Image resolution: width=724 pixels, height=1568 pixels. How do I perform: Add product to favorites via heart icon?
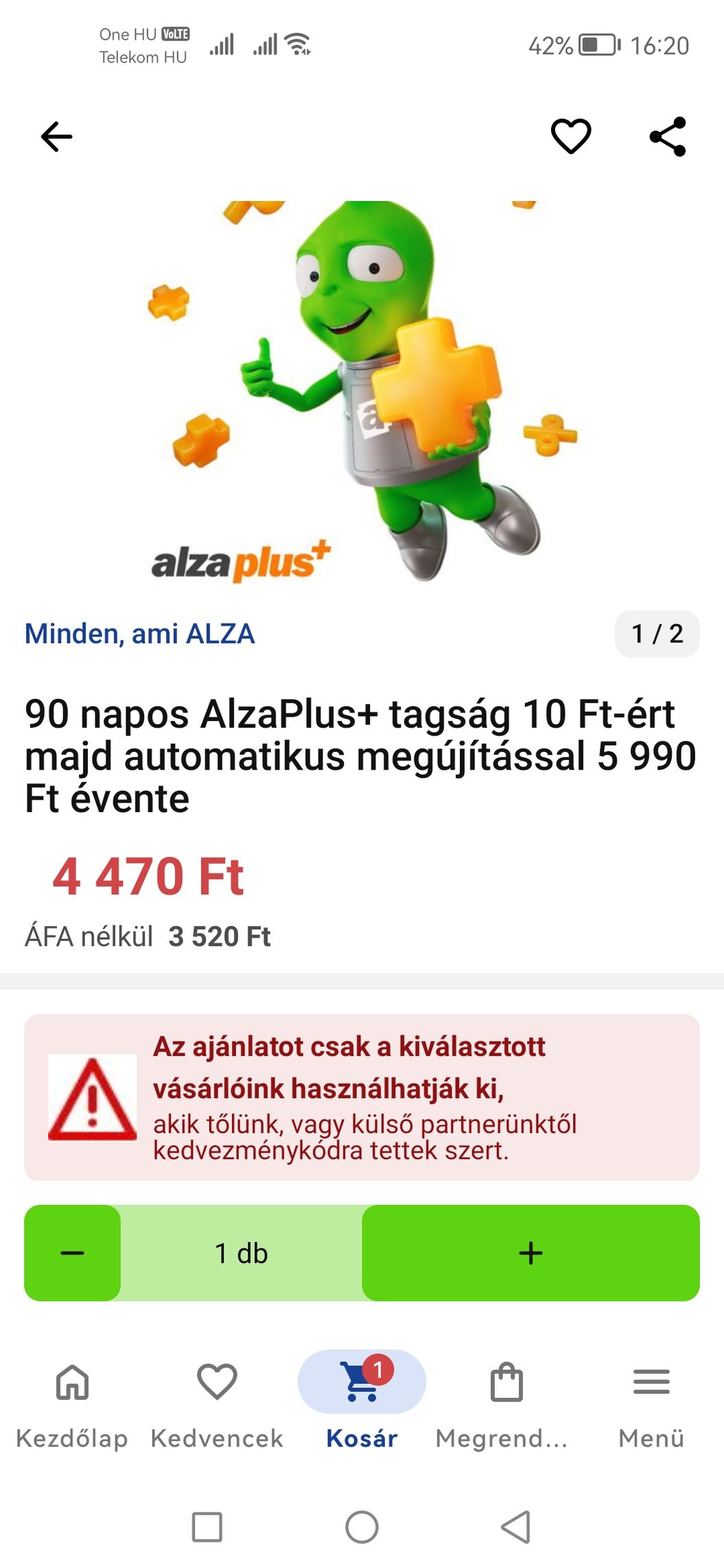571,136
